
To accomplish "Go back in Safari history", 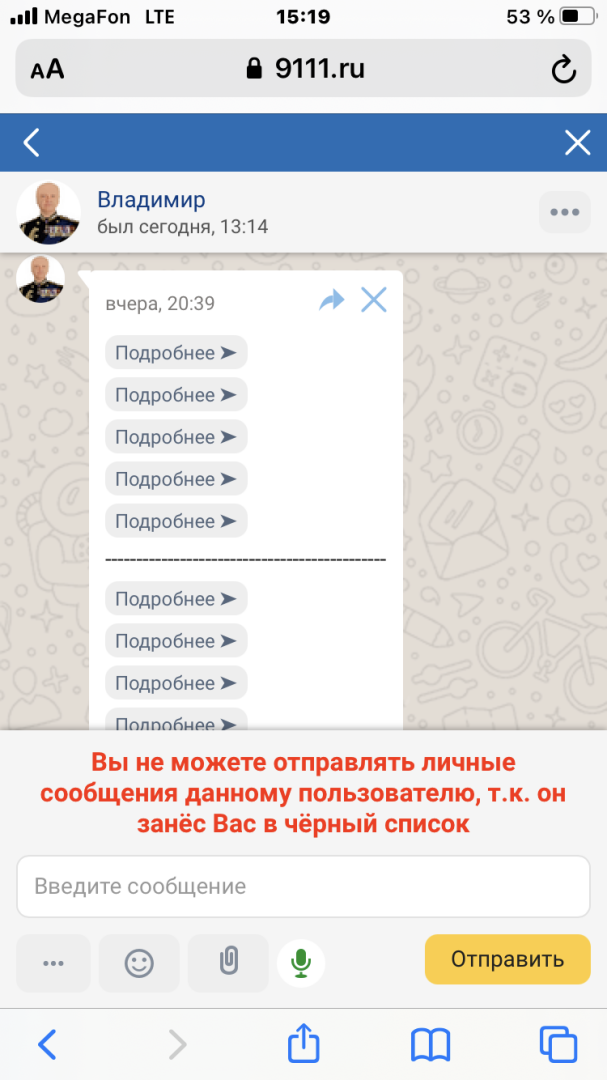I will pyautogui.click(x=47, y=1045).
